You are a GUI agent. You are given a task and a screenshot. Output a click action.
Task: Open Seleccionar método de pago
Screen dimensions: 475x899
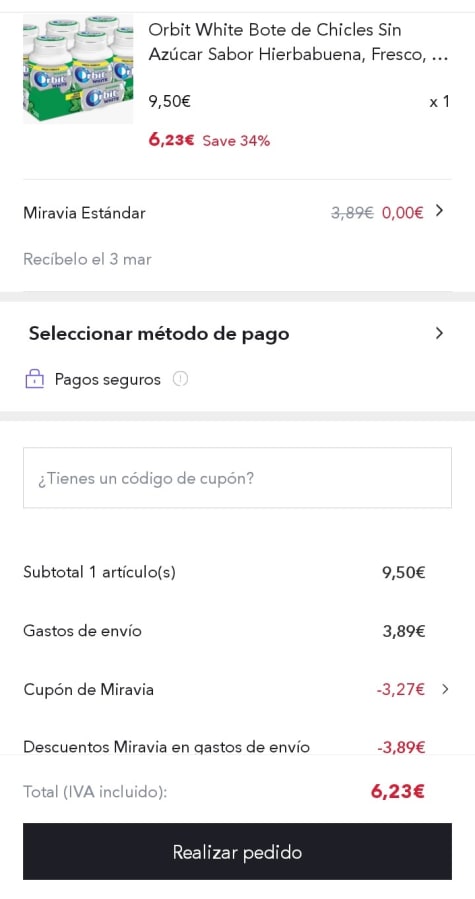pyautogui.click(x=237, y=333)
